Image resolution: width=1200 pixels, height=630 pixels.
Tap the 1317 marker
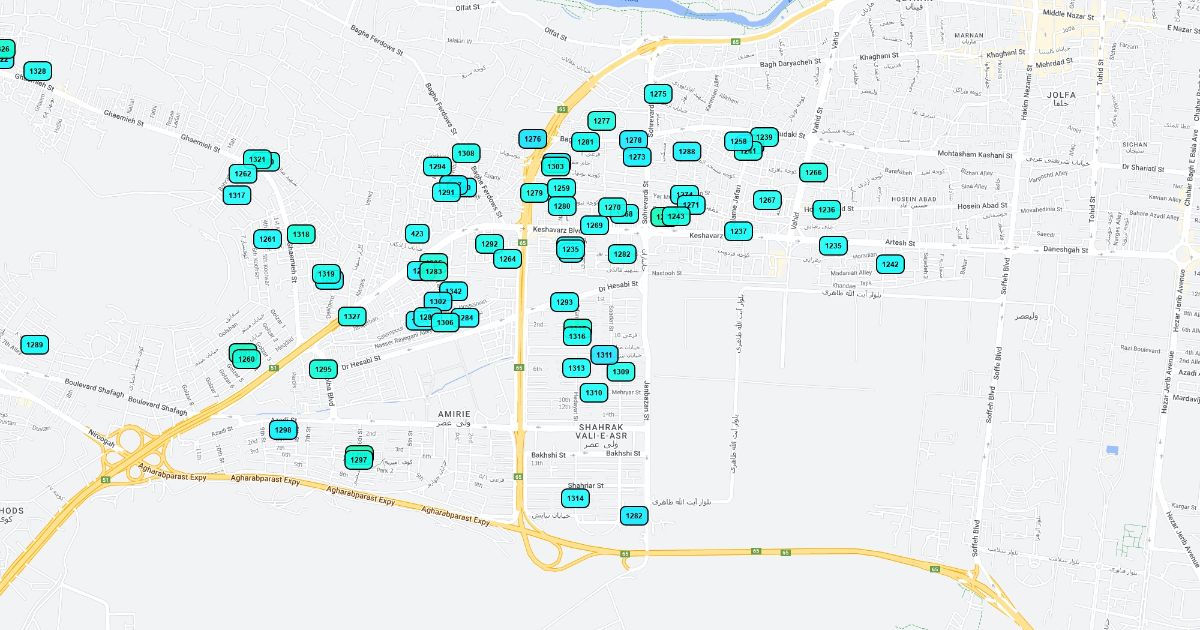pyautogui.click(x=237, y=195)
